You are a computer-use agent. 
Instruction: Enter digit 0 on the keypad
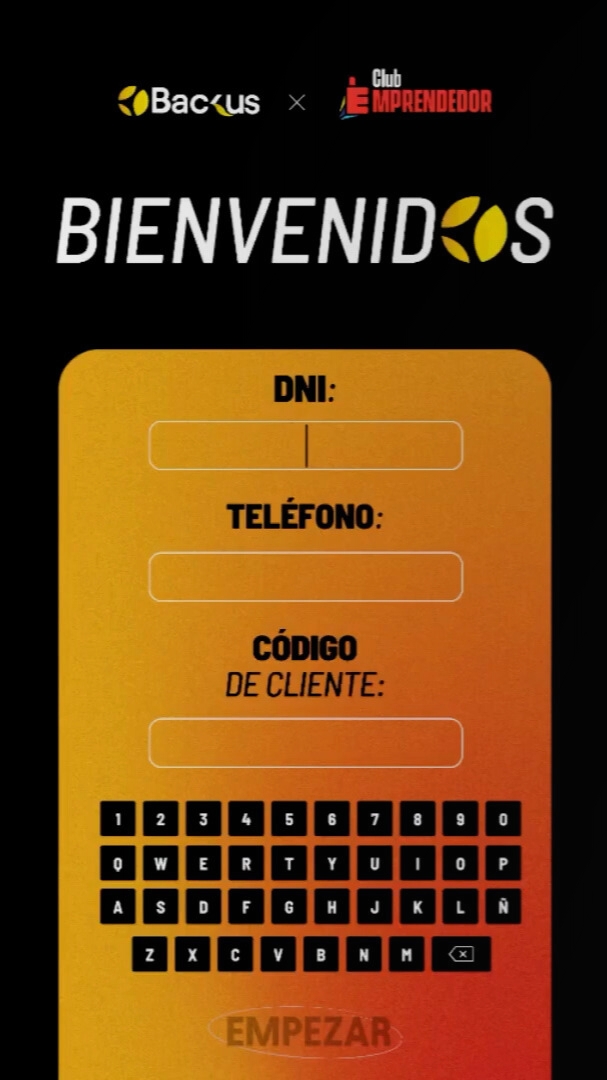(x=503, y=819)
